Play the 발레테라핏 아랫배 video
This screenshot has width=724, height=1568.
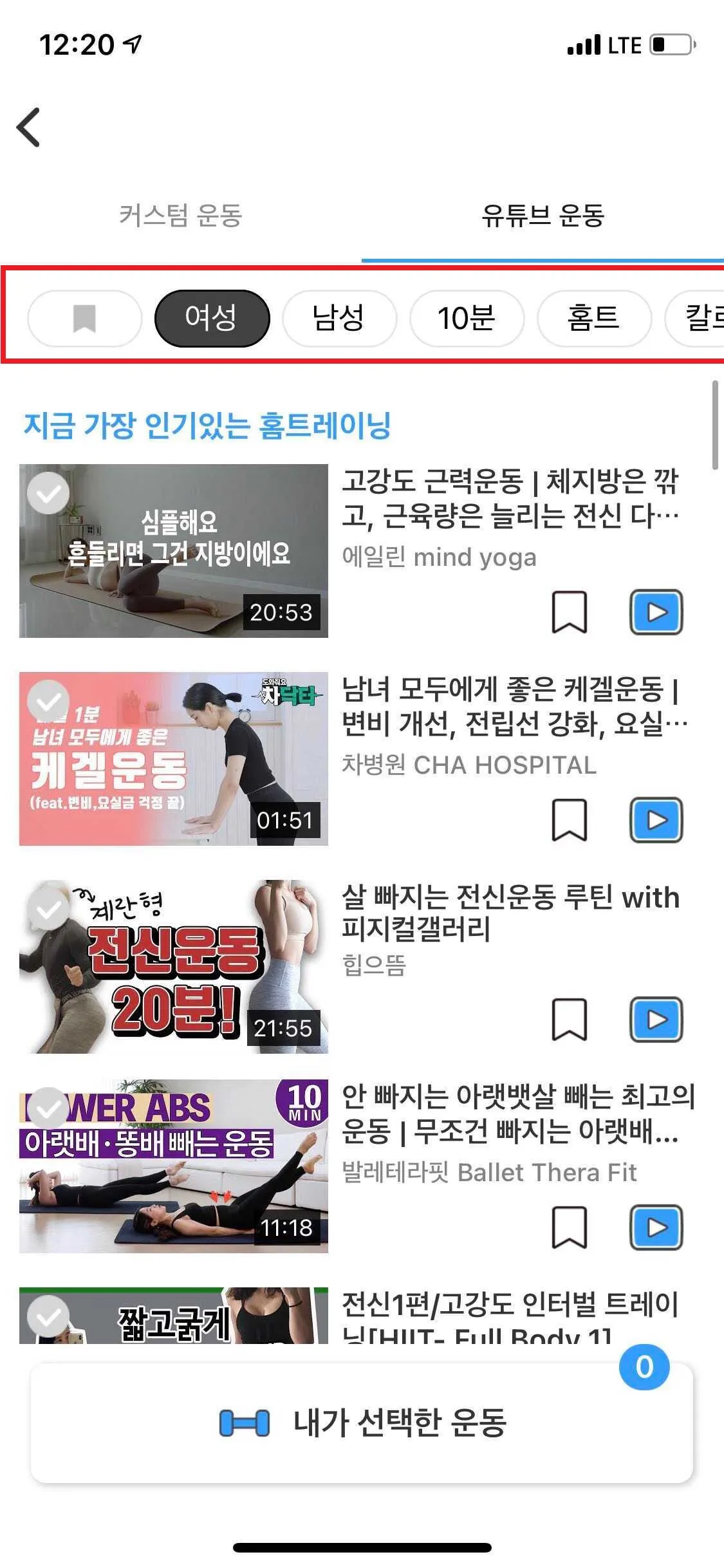point(656,1227)
